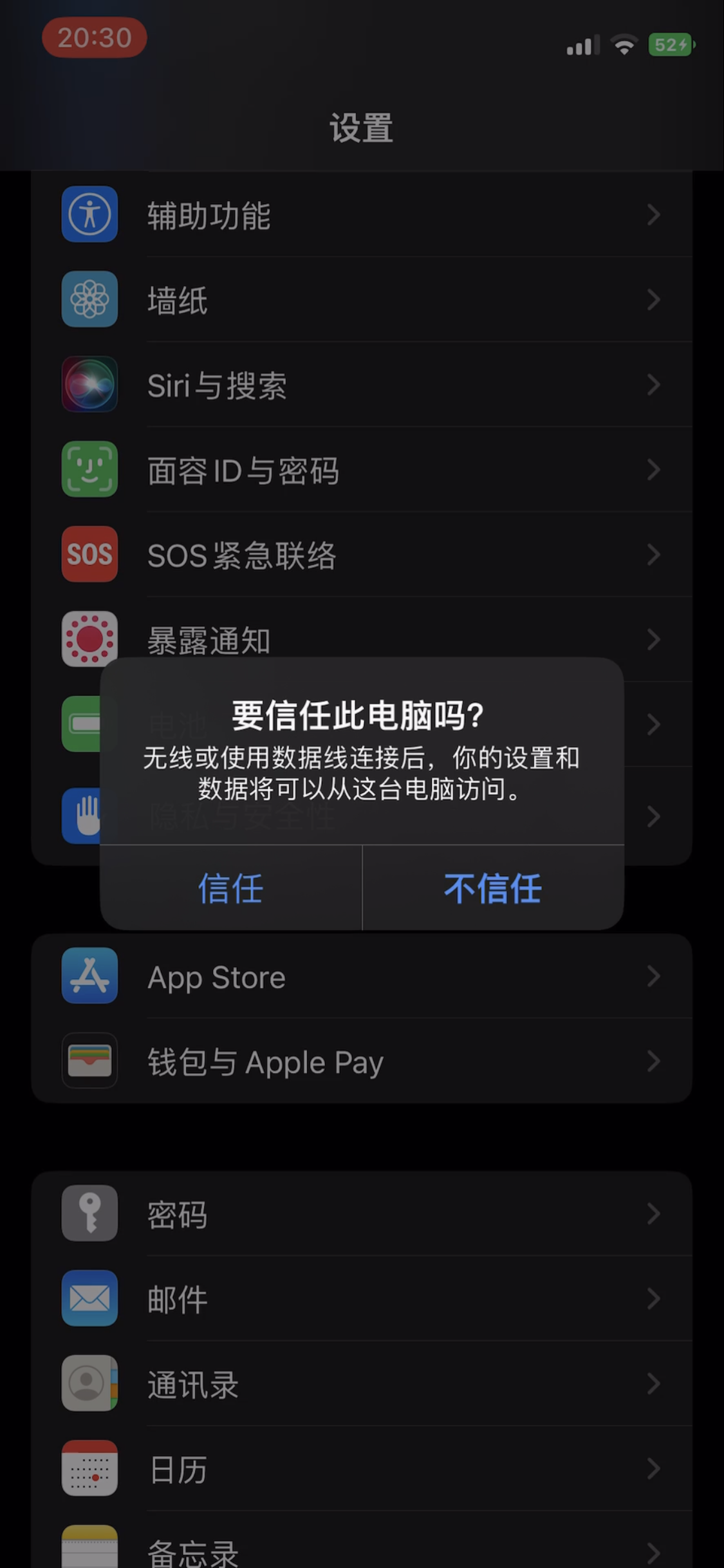Open App Store settings
724x1568 pixels.
pyautogui.click(x=360, y=977)
